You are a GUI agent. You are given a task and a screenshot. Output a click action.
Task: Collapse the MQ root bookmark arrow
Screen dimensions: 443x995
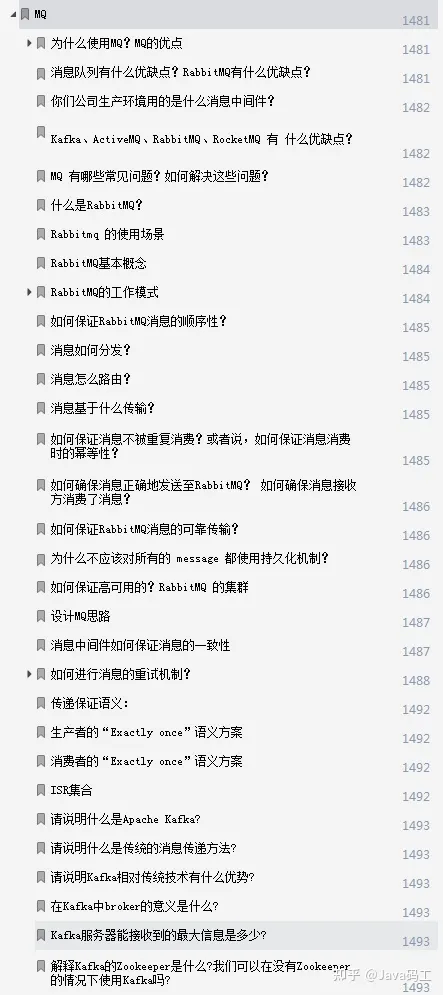(x=13, y=14)
